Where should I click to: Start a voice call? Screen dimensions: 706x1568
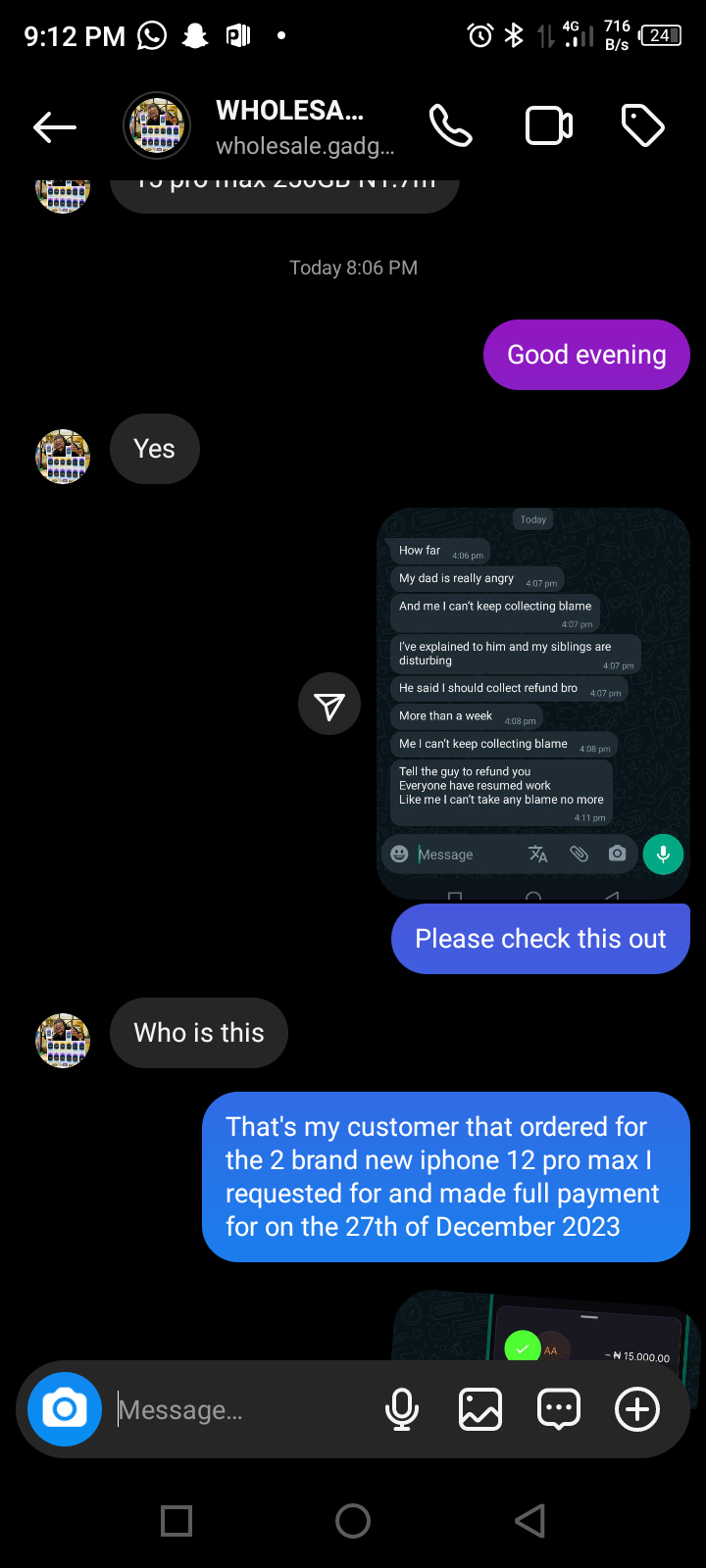451,126
